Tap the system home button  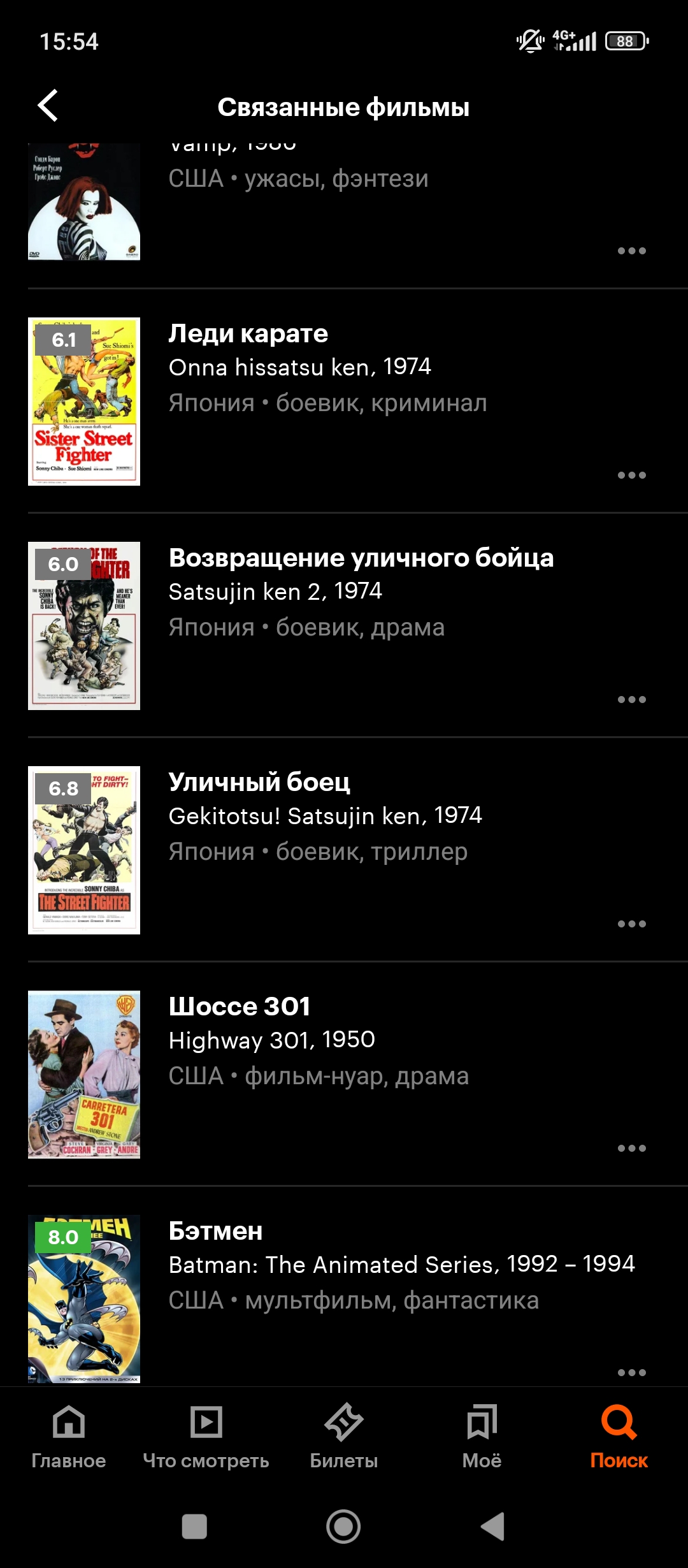pyautogui.click(x=343, y=1527)
